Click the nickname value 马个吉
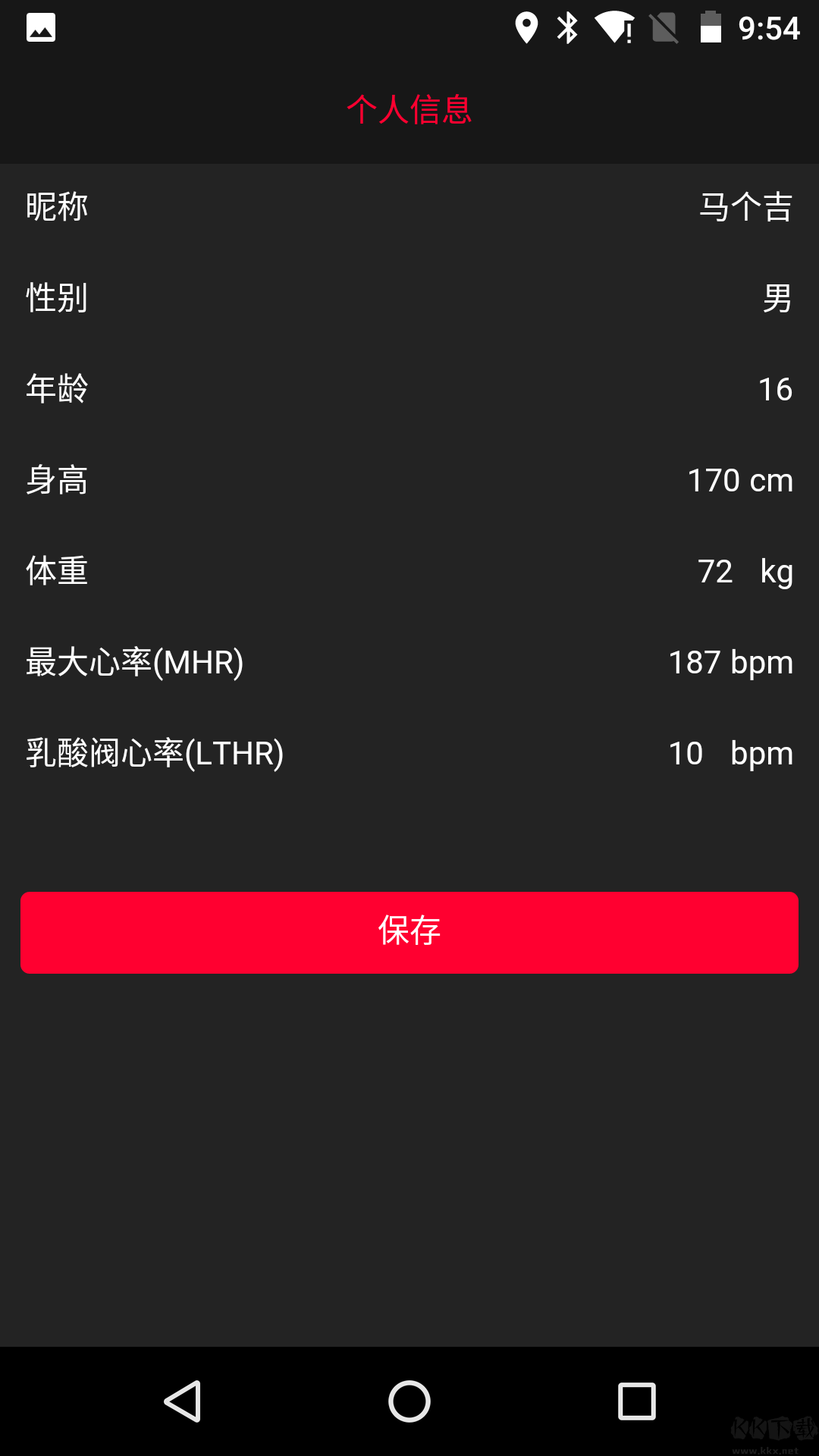Image resolution: width=819 pixels, height=1456 pixels. tap(746, 207)
